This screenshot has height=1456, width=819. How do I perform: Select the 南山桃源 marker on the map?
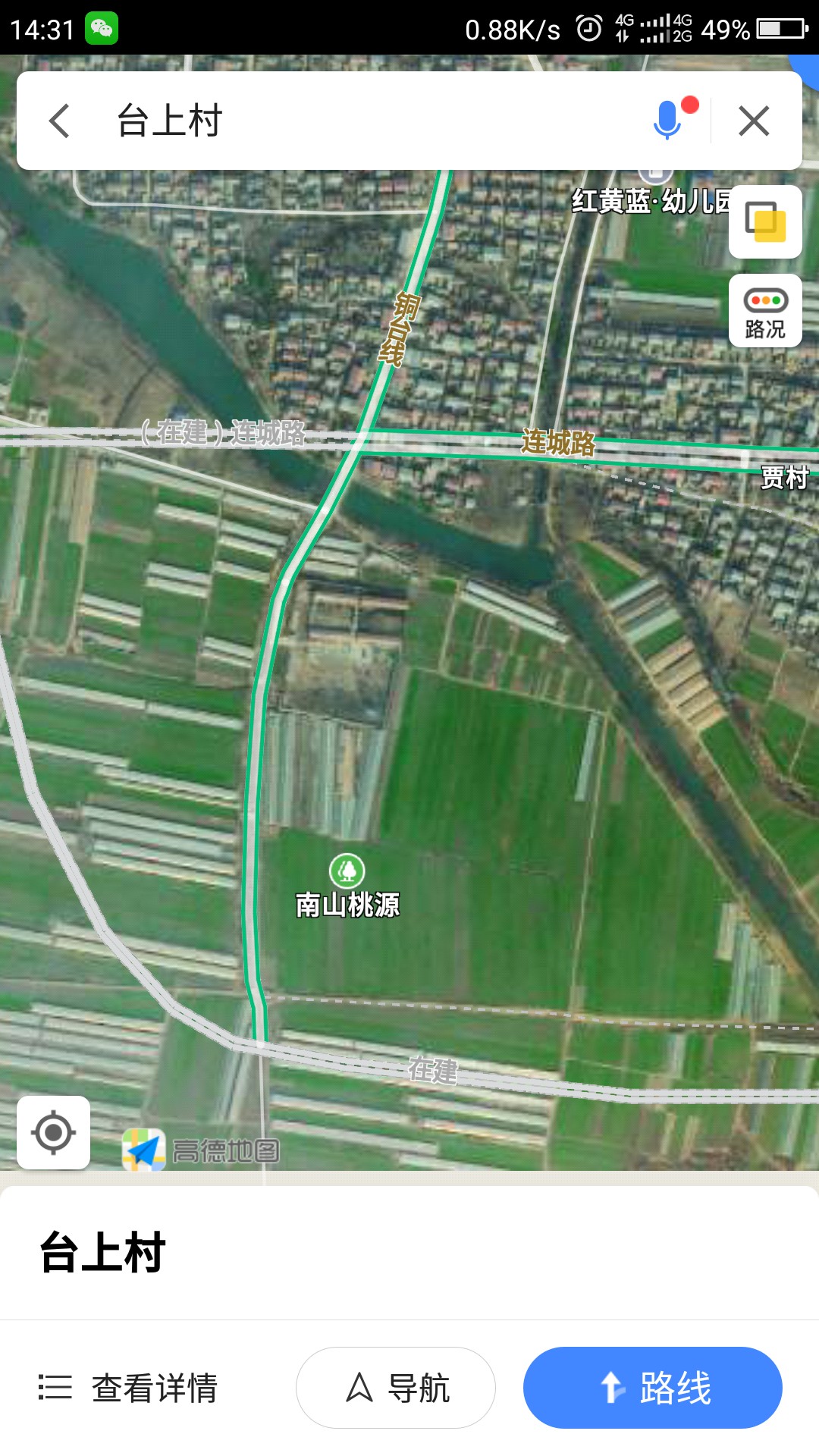click(347, 871)
